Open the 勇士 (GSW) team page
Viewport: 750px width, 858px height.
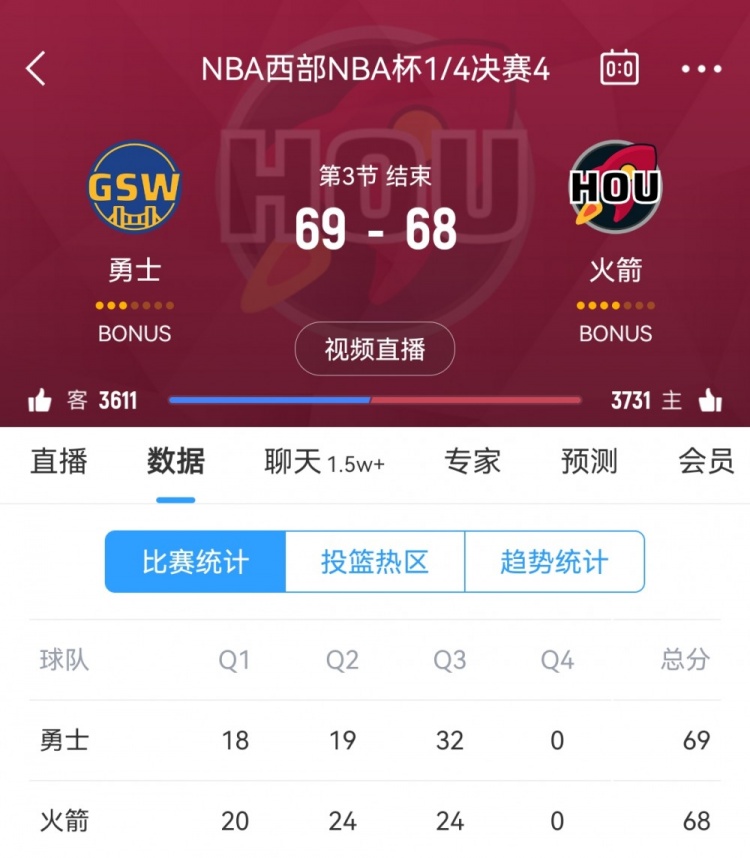(x=135, y=188)
